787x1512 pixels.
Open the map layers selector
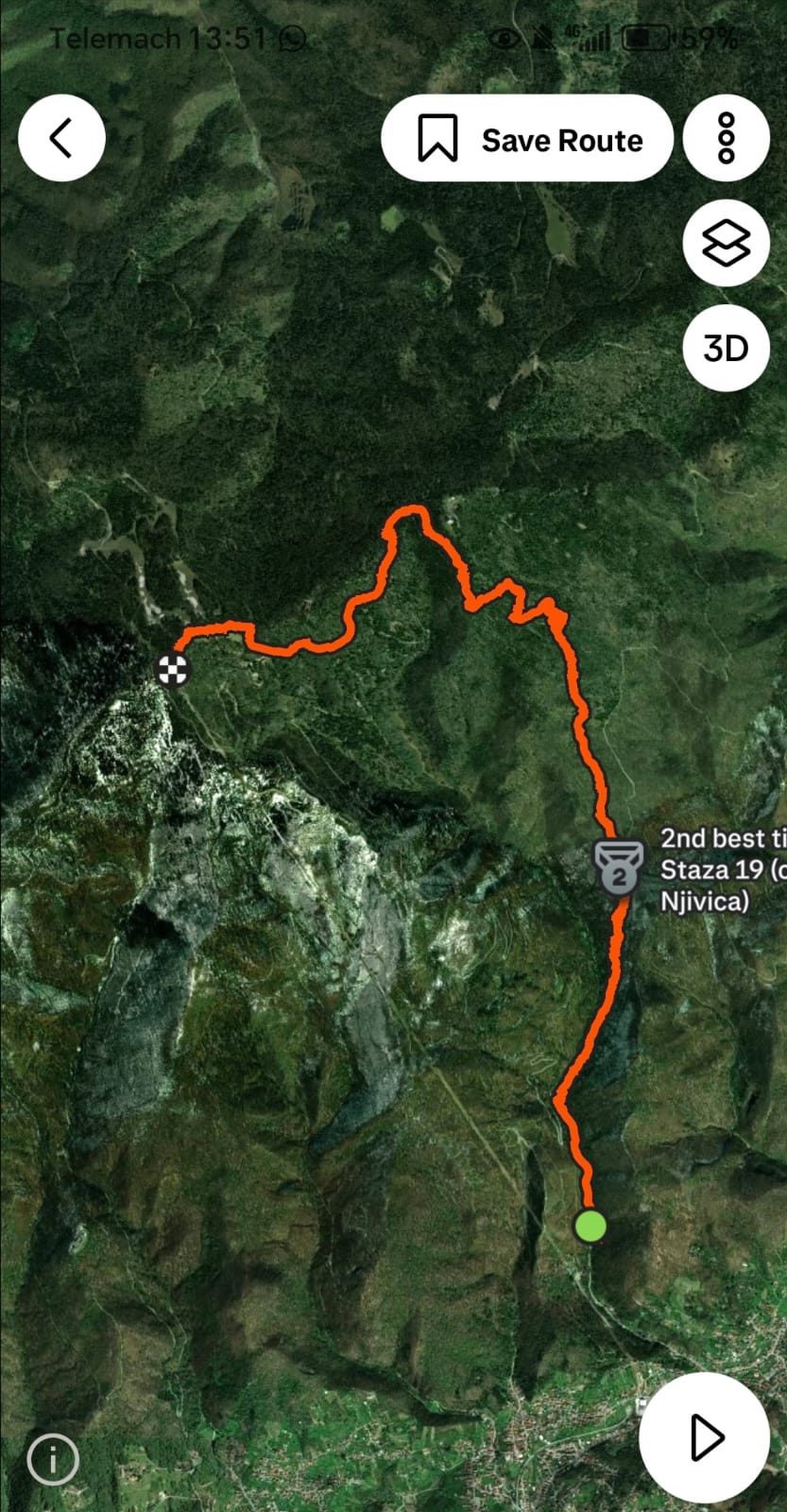point(726,243)
